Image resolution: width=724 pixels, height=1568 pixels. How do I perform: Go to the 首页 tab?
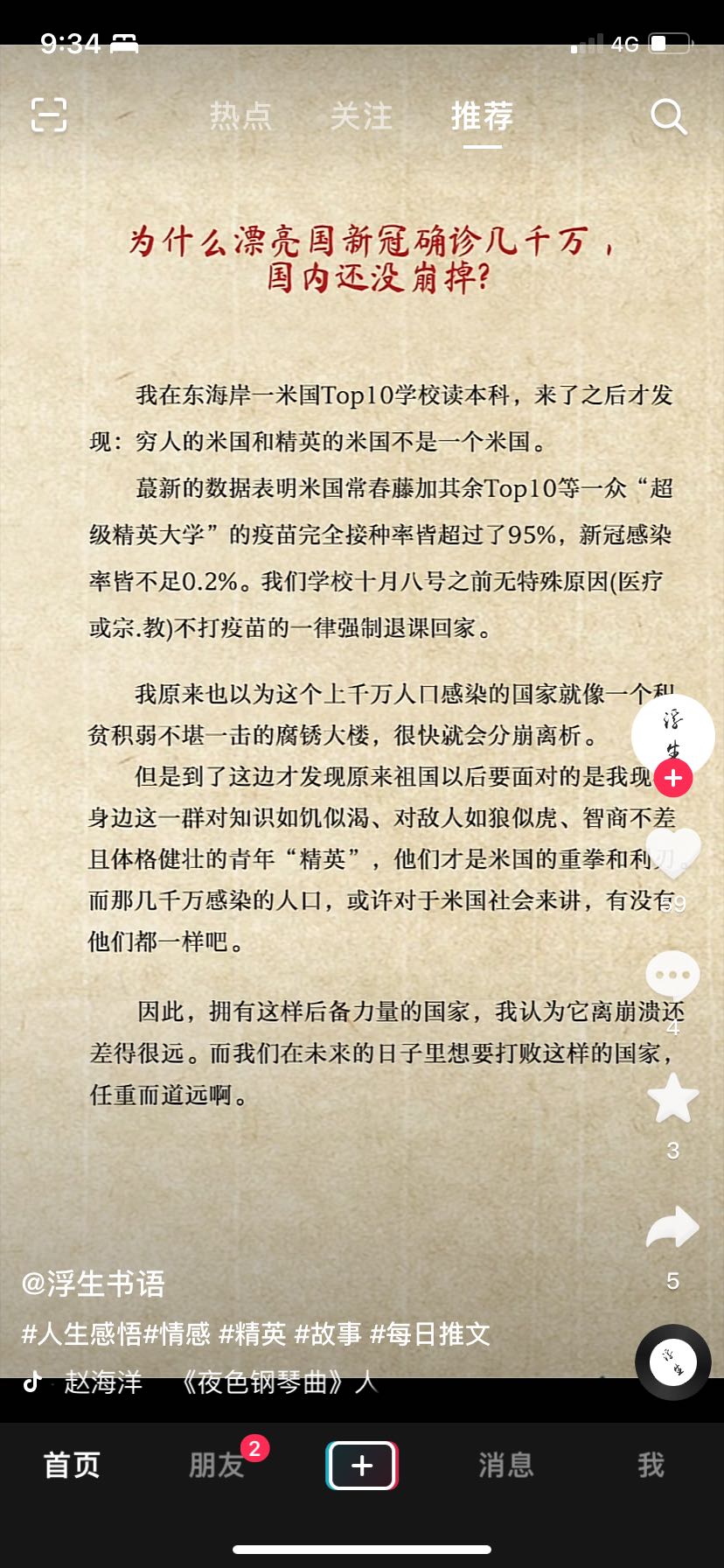[x=72, y=1465]
